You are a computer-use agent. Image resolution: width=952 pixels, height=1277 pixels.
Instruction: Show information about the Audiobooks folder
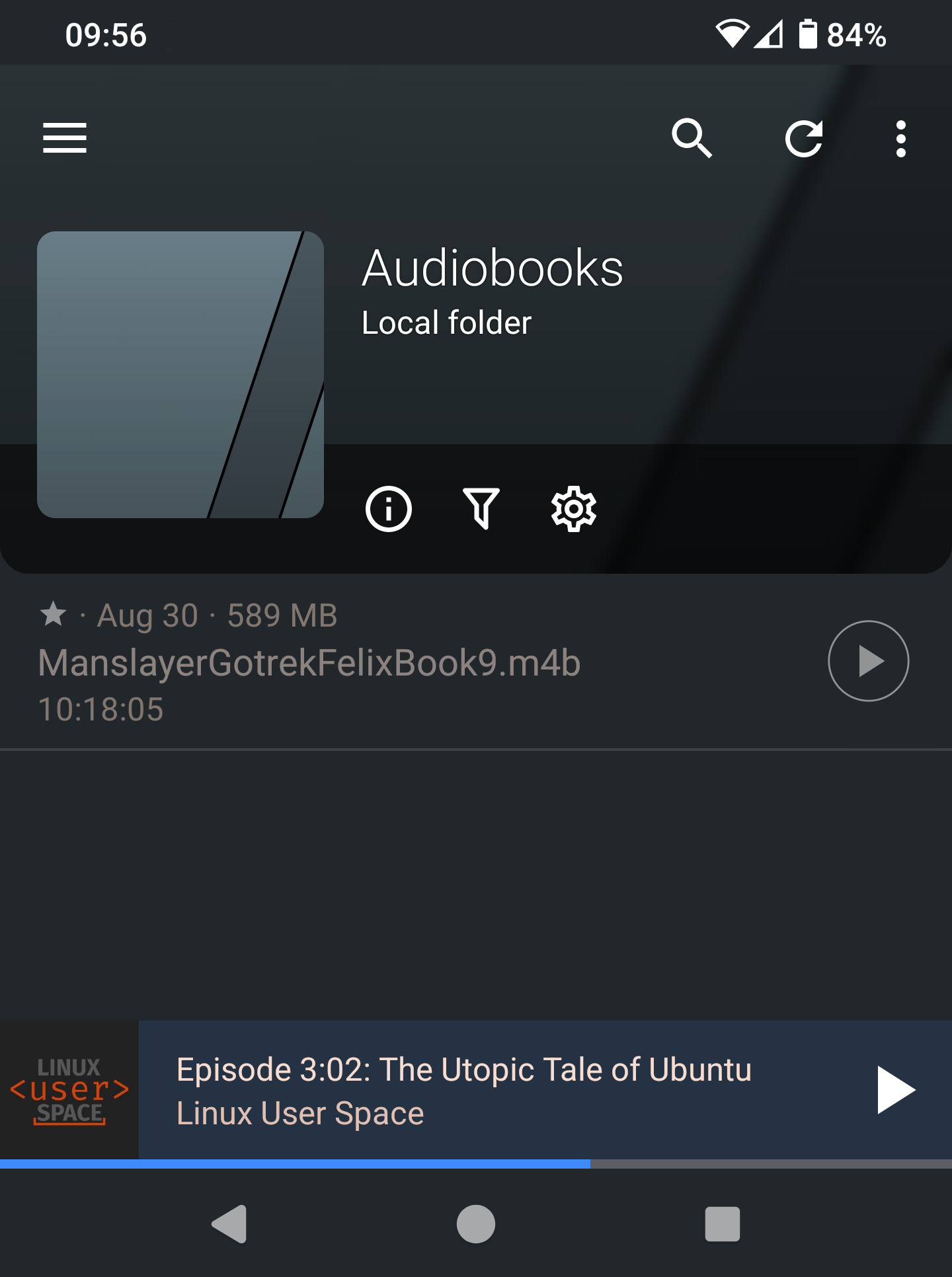point(389,509)
